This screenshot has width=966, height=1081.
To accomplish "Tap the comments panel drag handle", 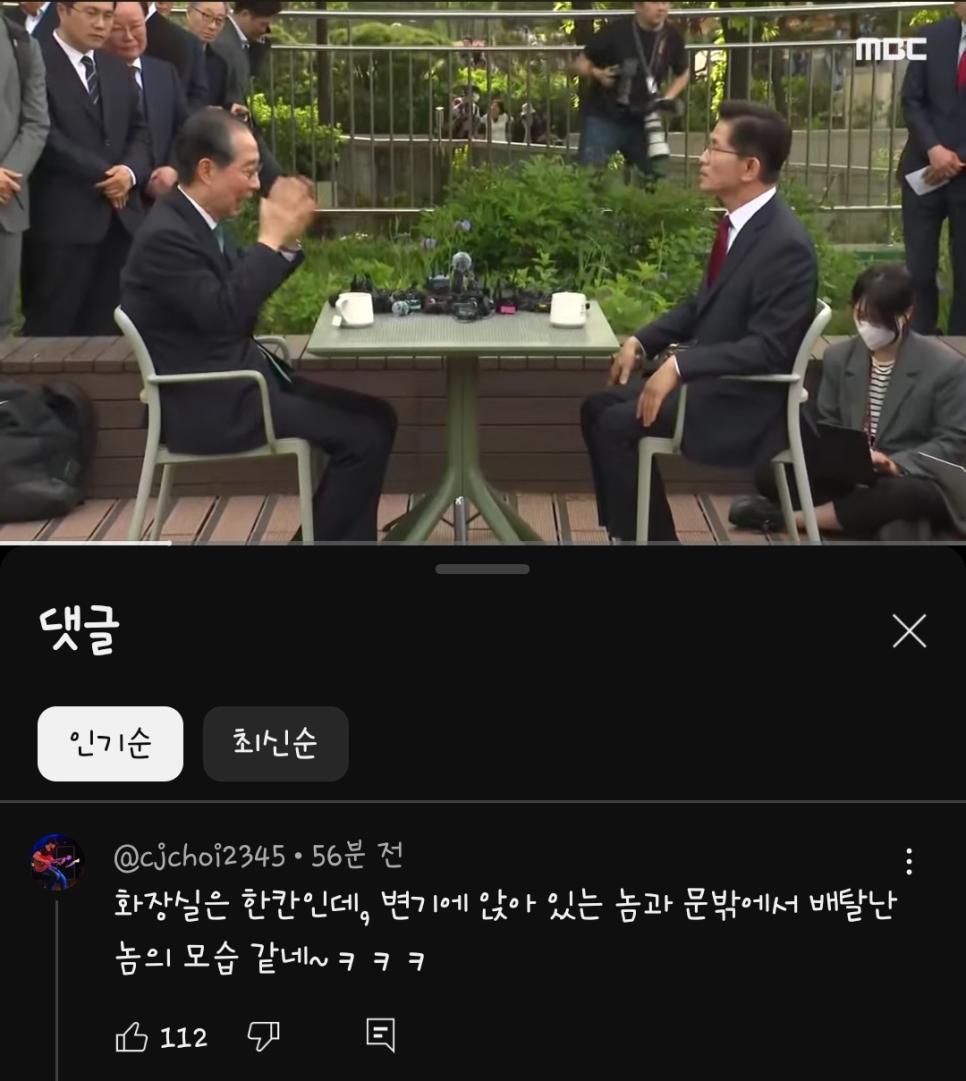I will [x=482, y=569].
